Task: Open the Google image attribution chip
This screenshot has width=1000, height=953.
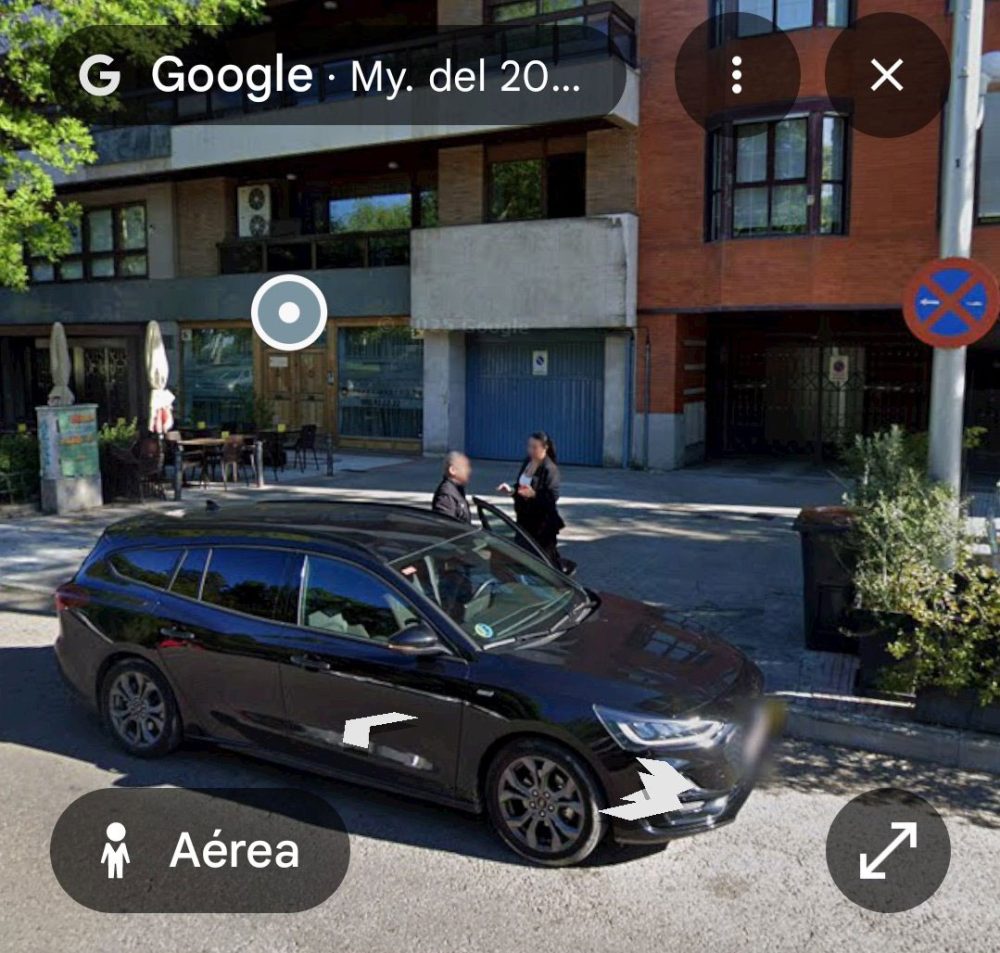Action: coord(338,75)
